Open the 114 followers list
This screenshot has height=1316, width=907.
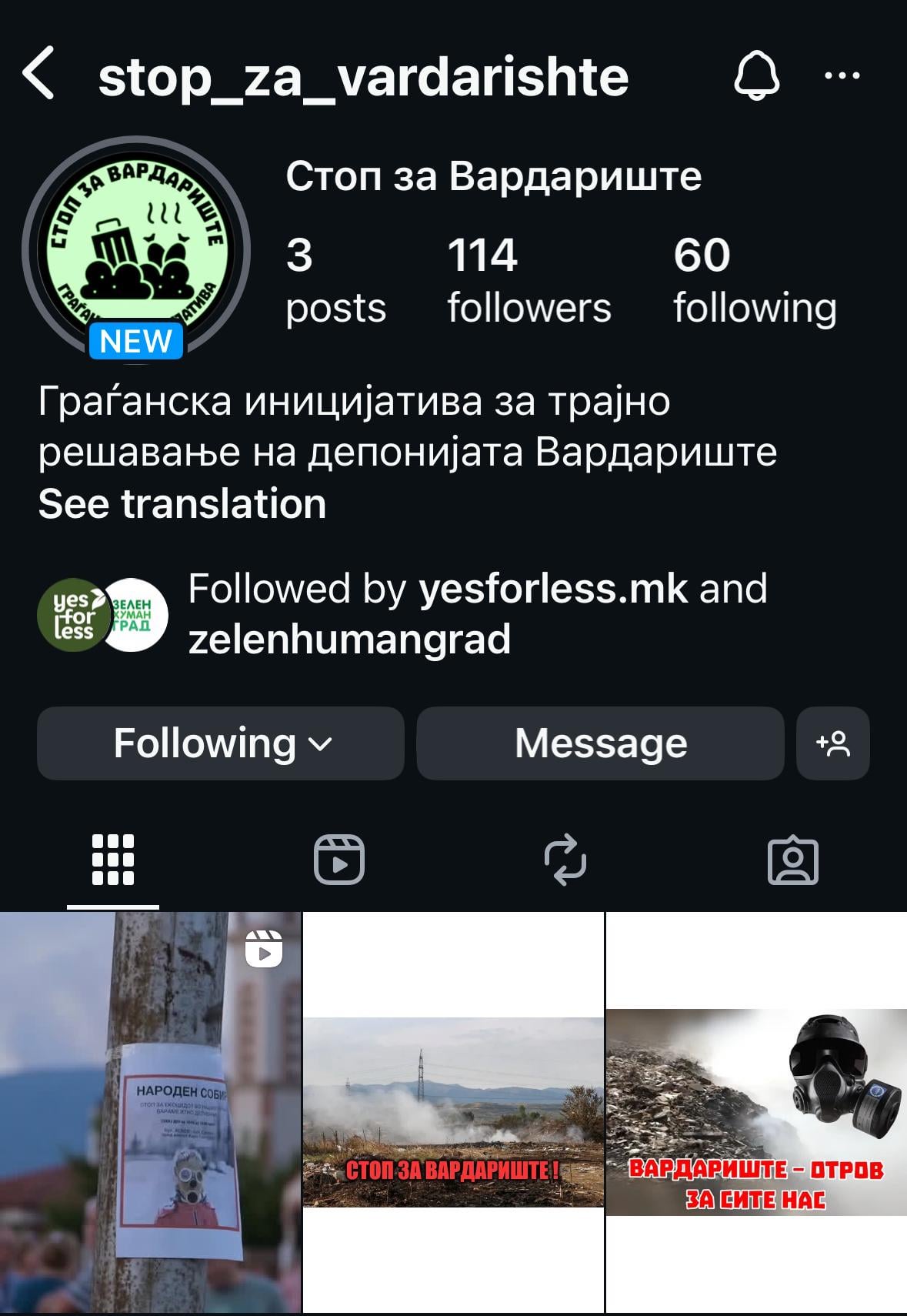click(x=529, y=281)
